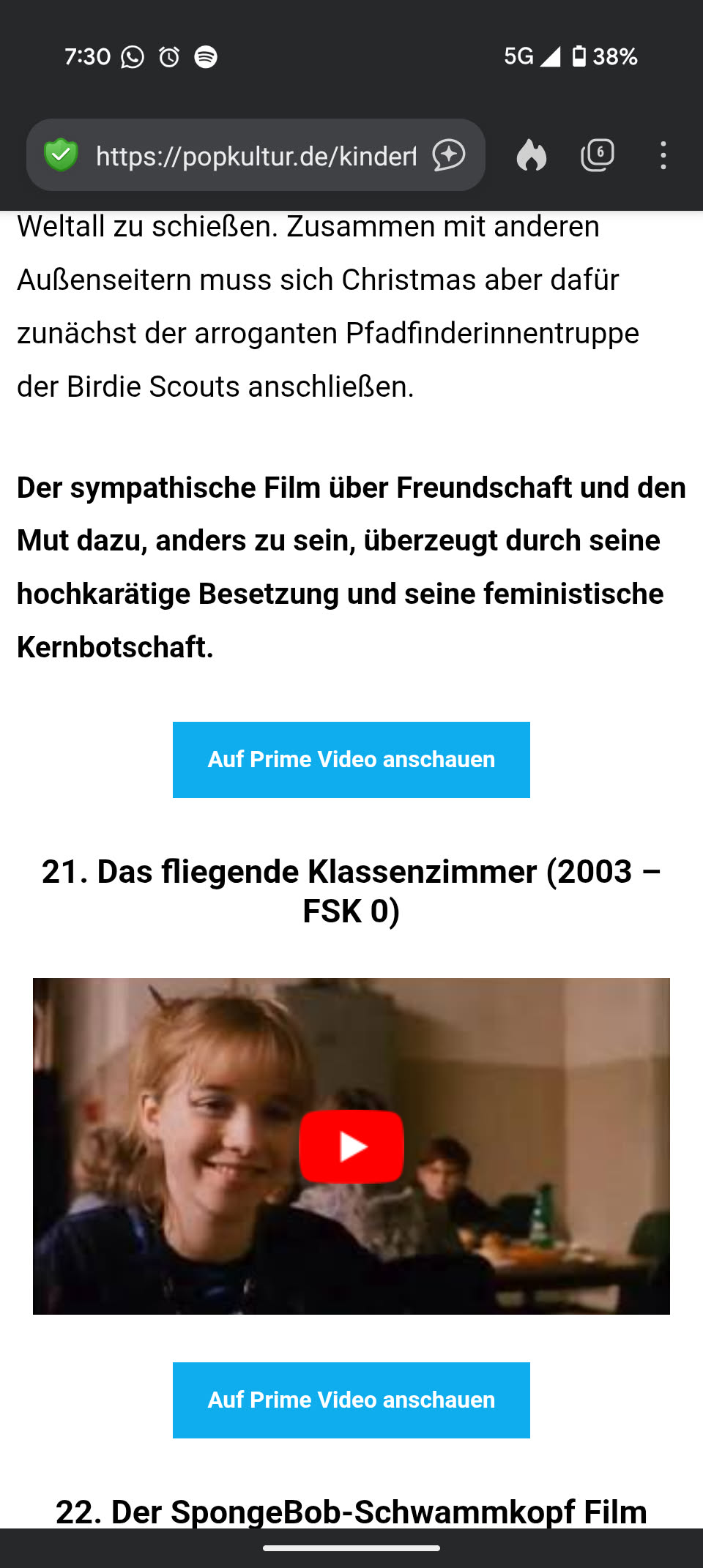This screenshot has width=703, height=1568.
Task: Open the tab switcher showing 6 tabs
Action: tap(597, 155)
